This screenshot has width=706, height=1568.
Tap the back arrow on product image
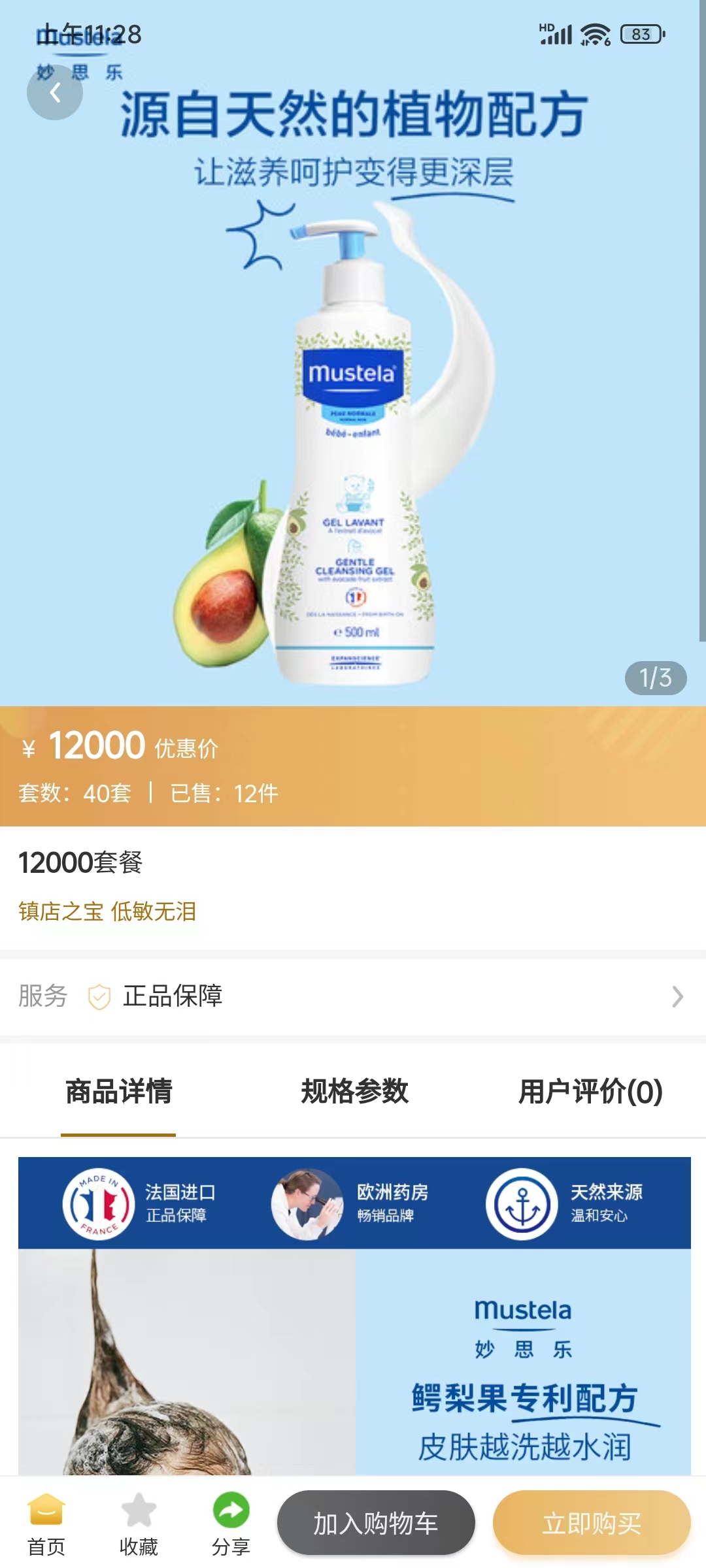click(54, 93)
